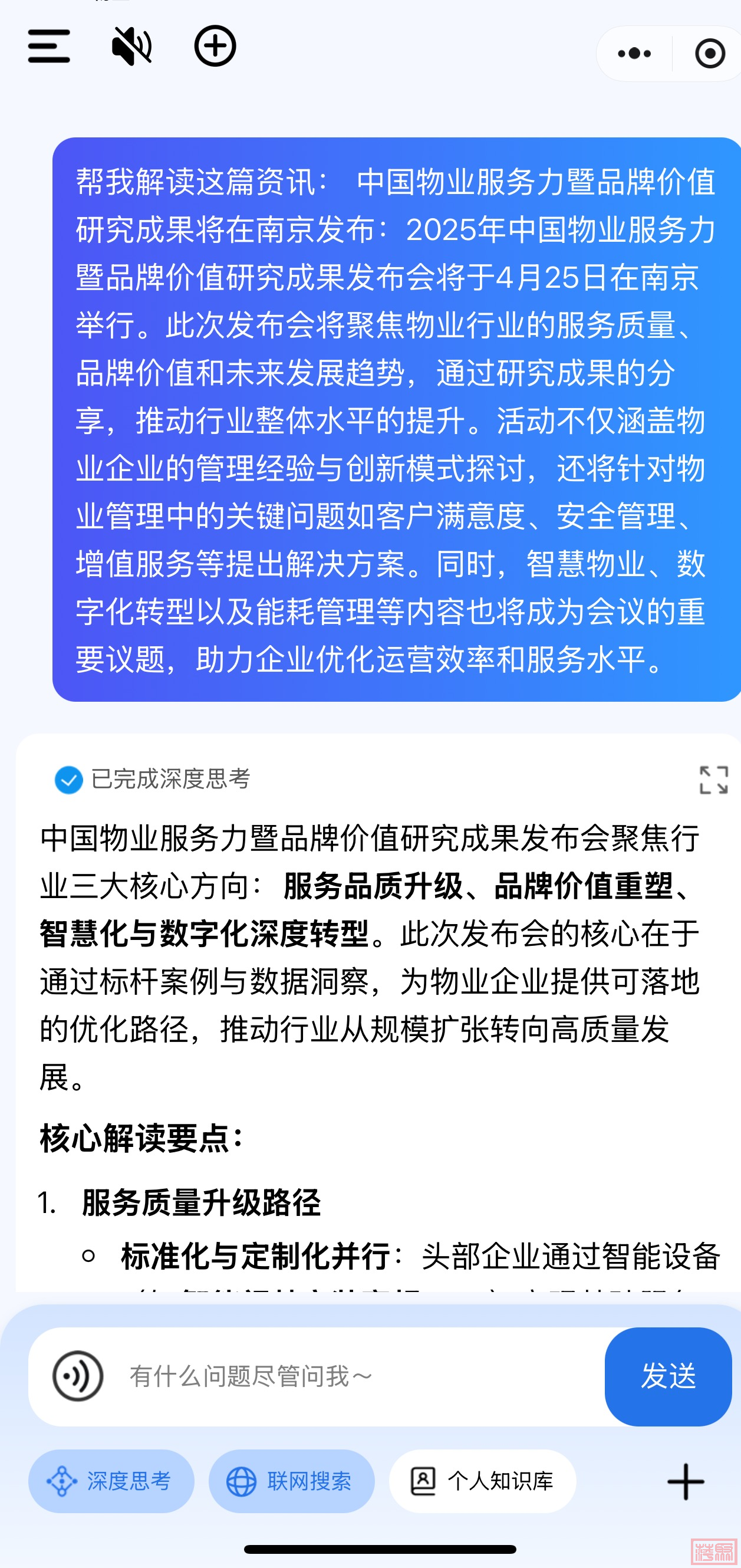741x1568 pixels.
Task: Open more attachments with plus icon
Action: coord(686,1481)
